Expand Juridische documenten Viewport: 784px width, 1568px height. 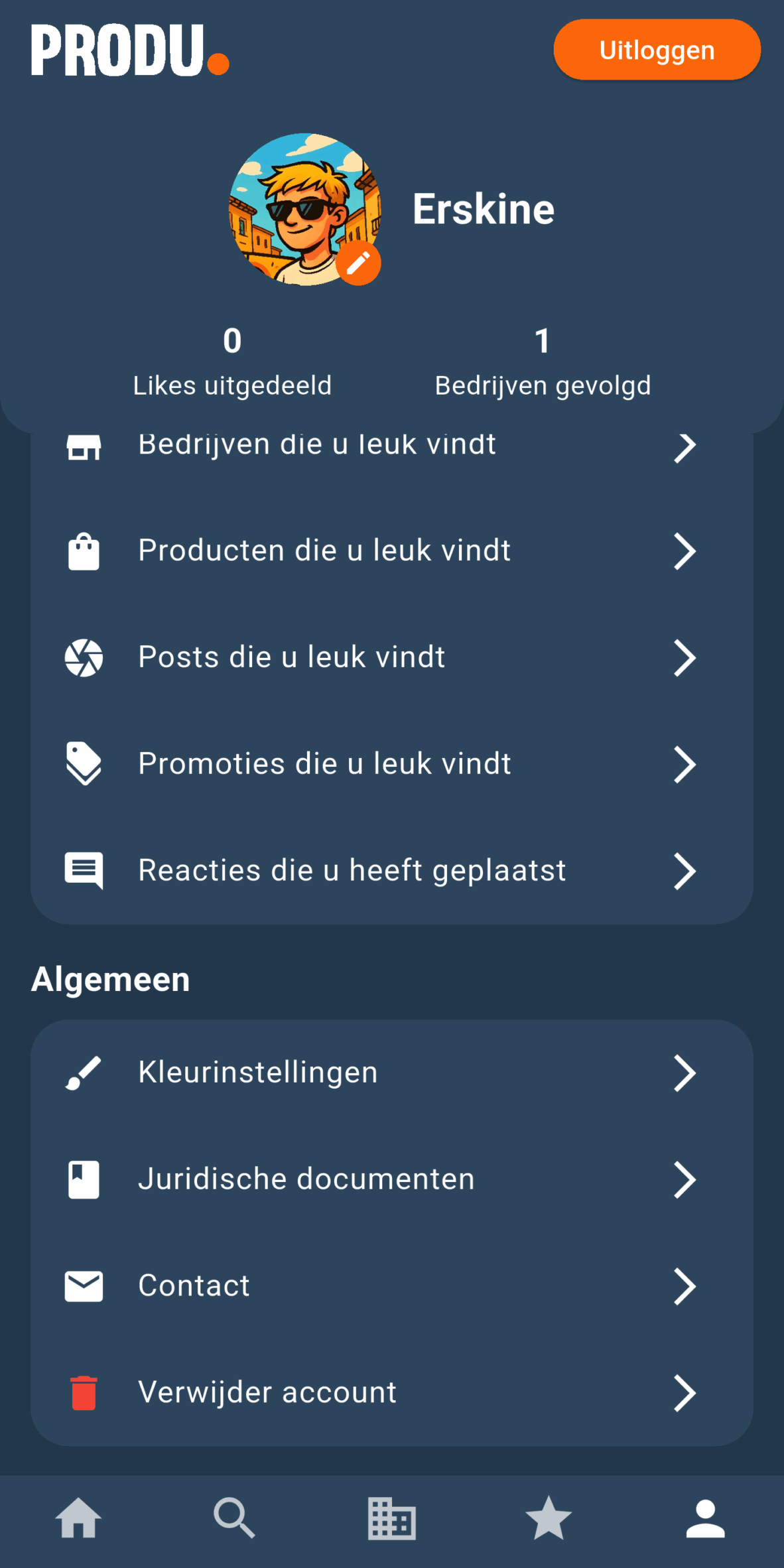(x=686, y=1179)
